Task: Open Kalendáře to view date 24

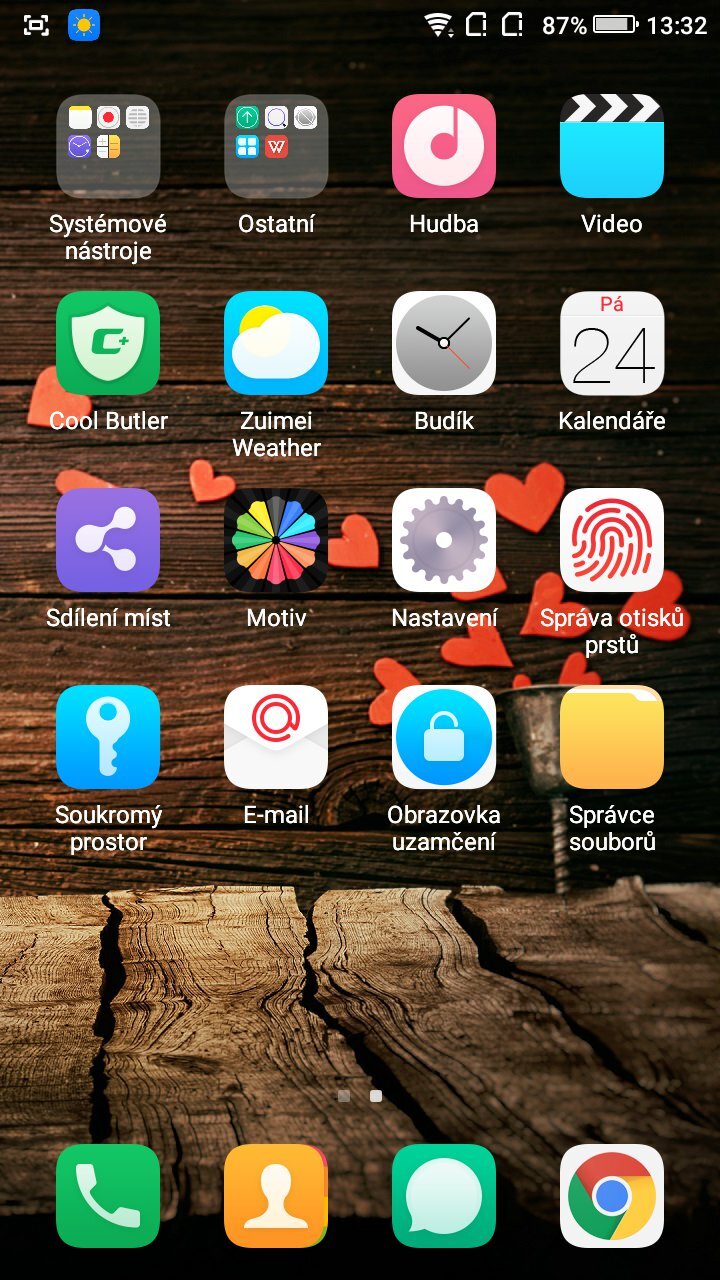Action: tap(612, 342)
